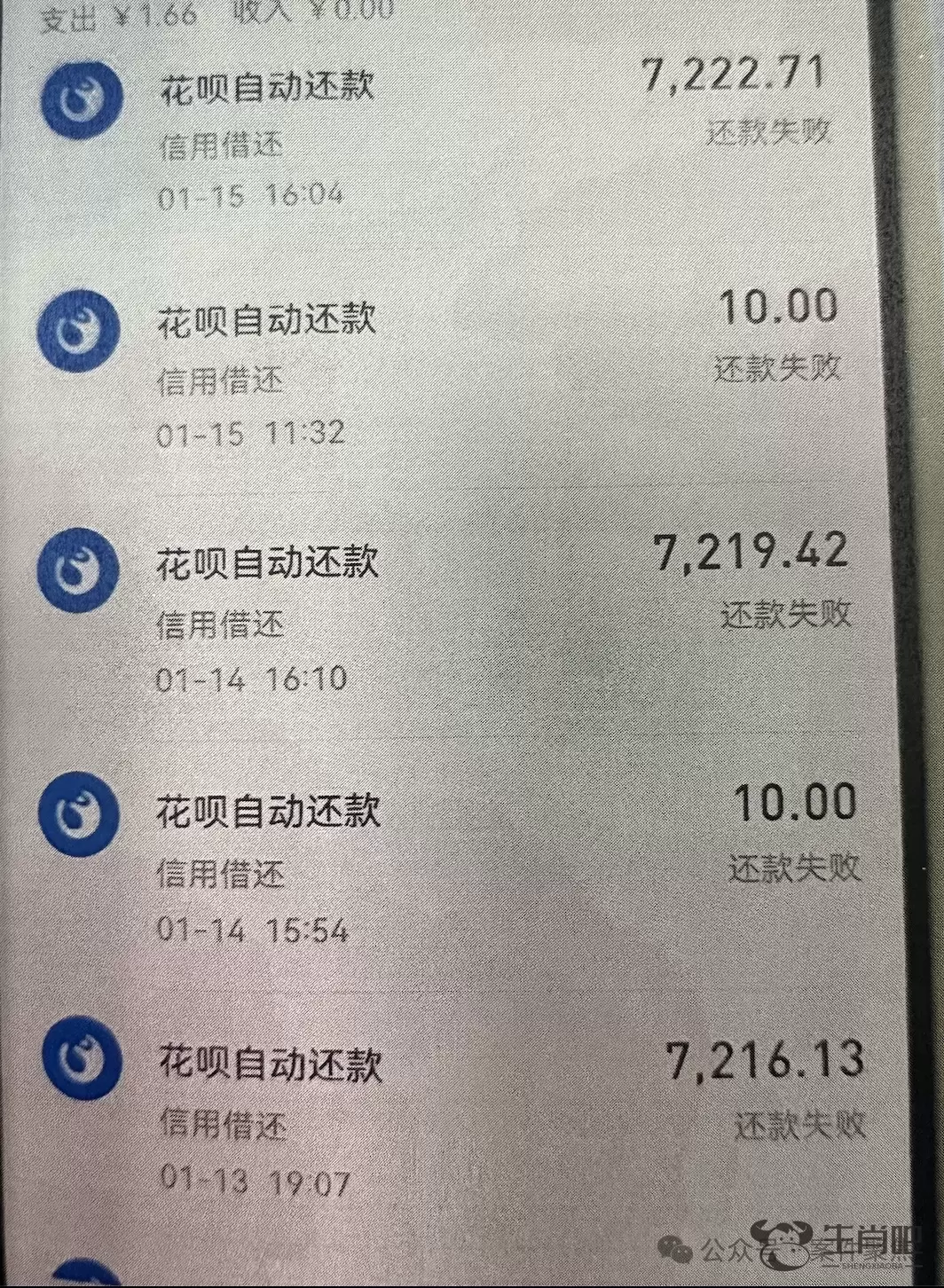The image size is (944, 1288).
Task: Open the 7,216.13 repayment from 01-13
Action: tap(444, 1118)
